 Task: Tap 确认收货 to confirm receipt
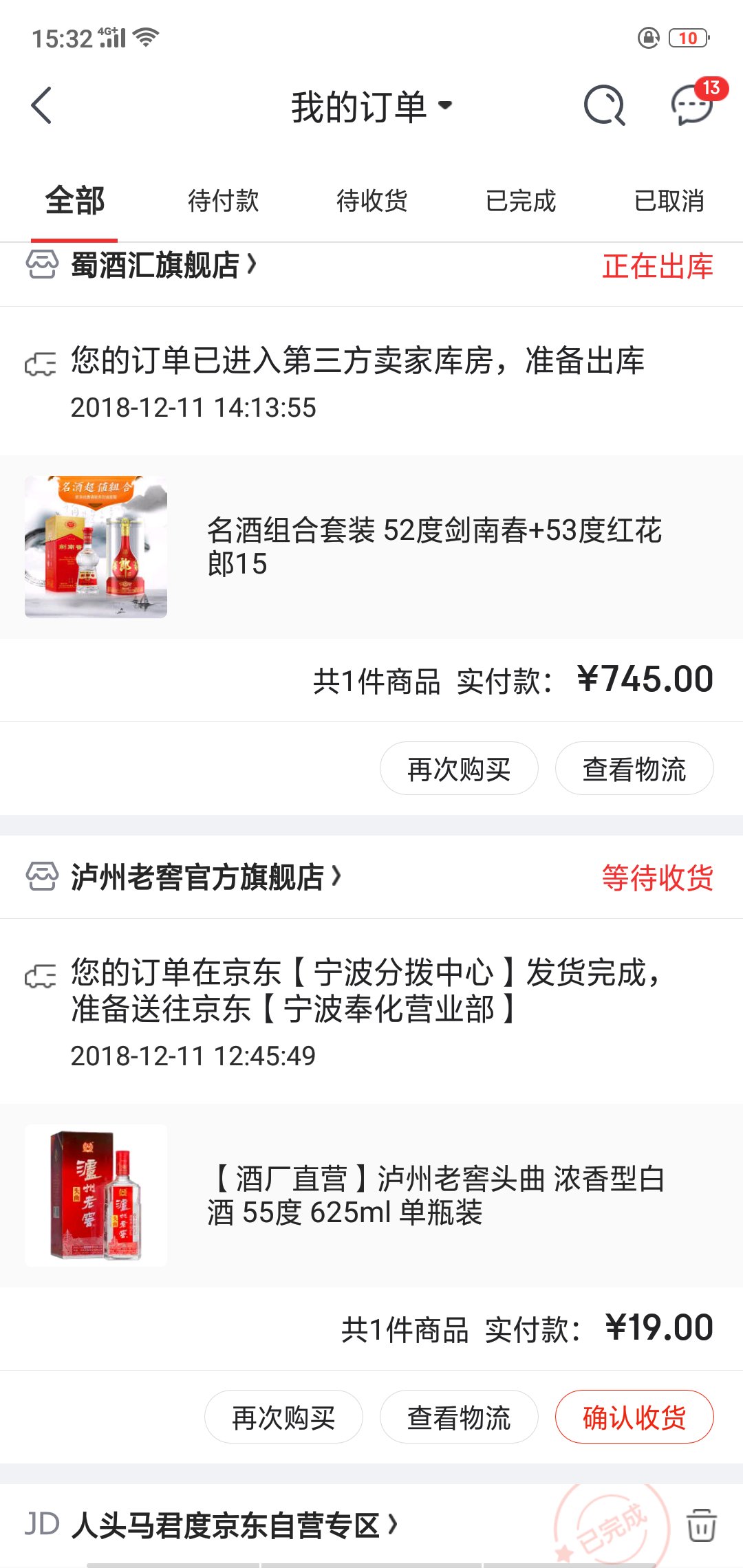pos(634,1417)
